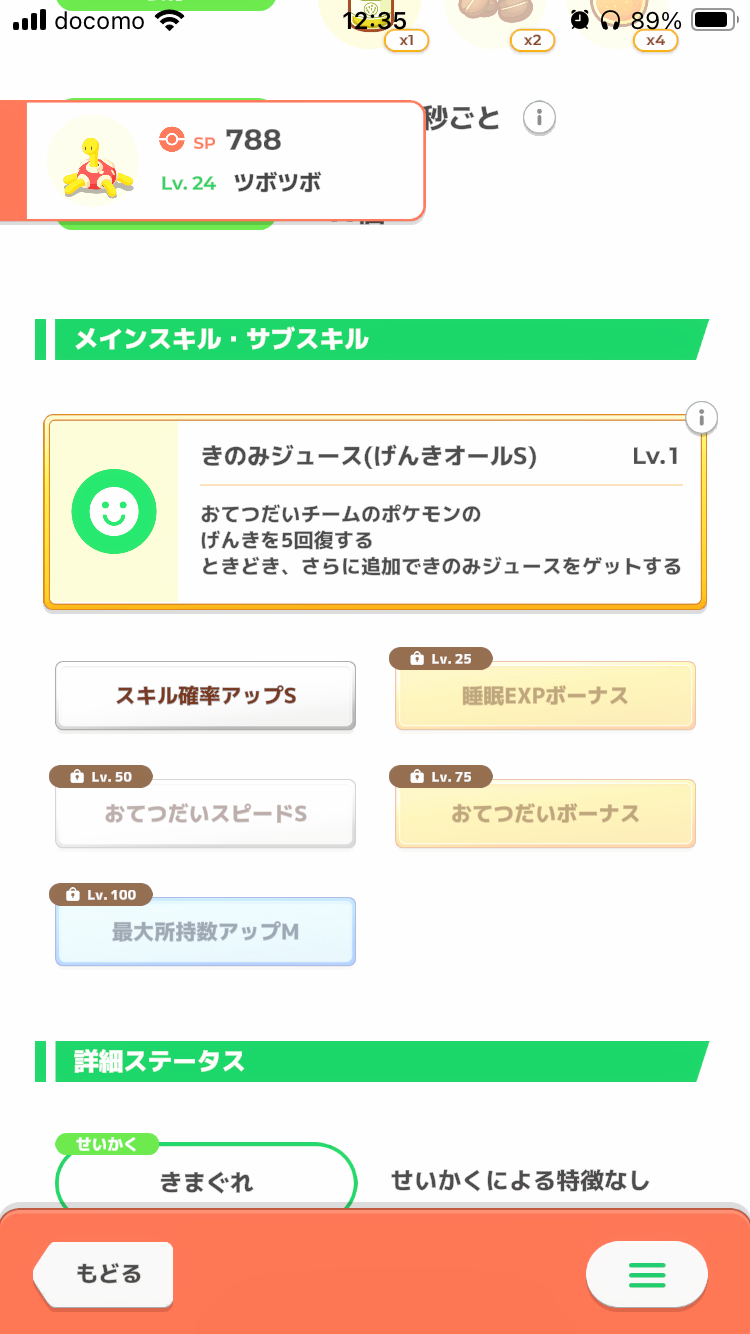750x1334 pixels.
Task: Open the スキル確率アップS sub skill
Action: [x=205, y=695]
